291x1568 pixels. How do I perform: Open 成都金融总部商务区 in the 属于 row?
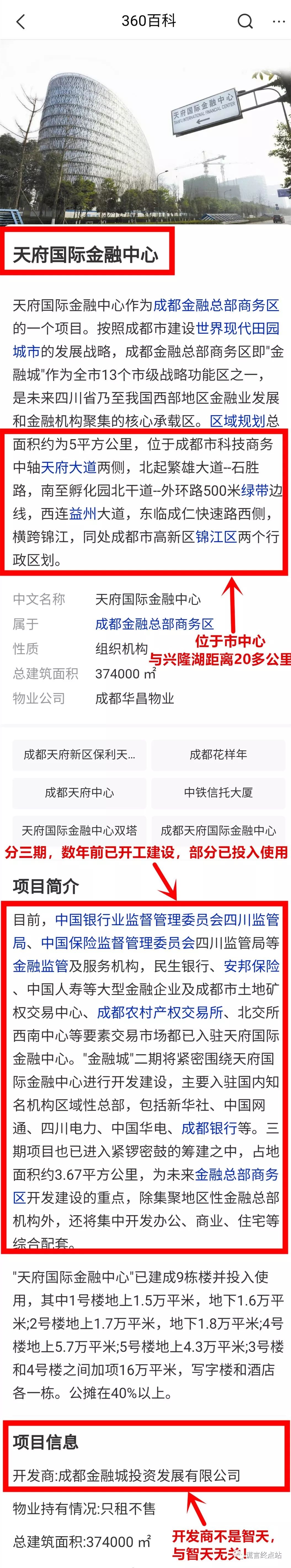(155, 624)
